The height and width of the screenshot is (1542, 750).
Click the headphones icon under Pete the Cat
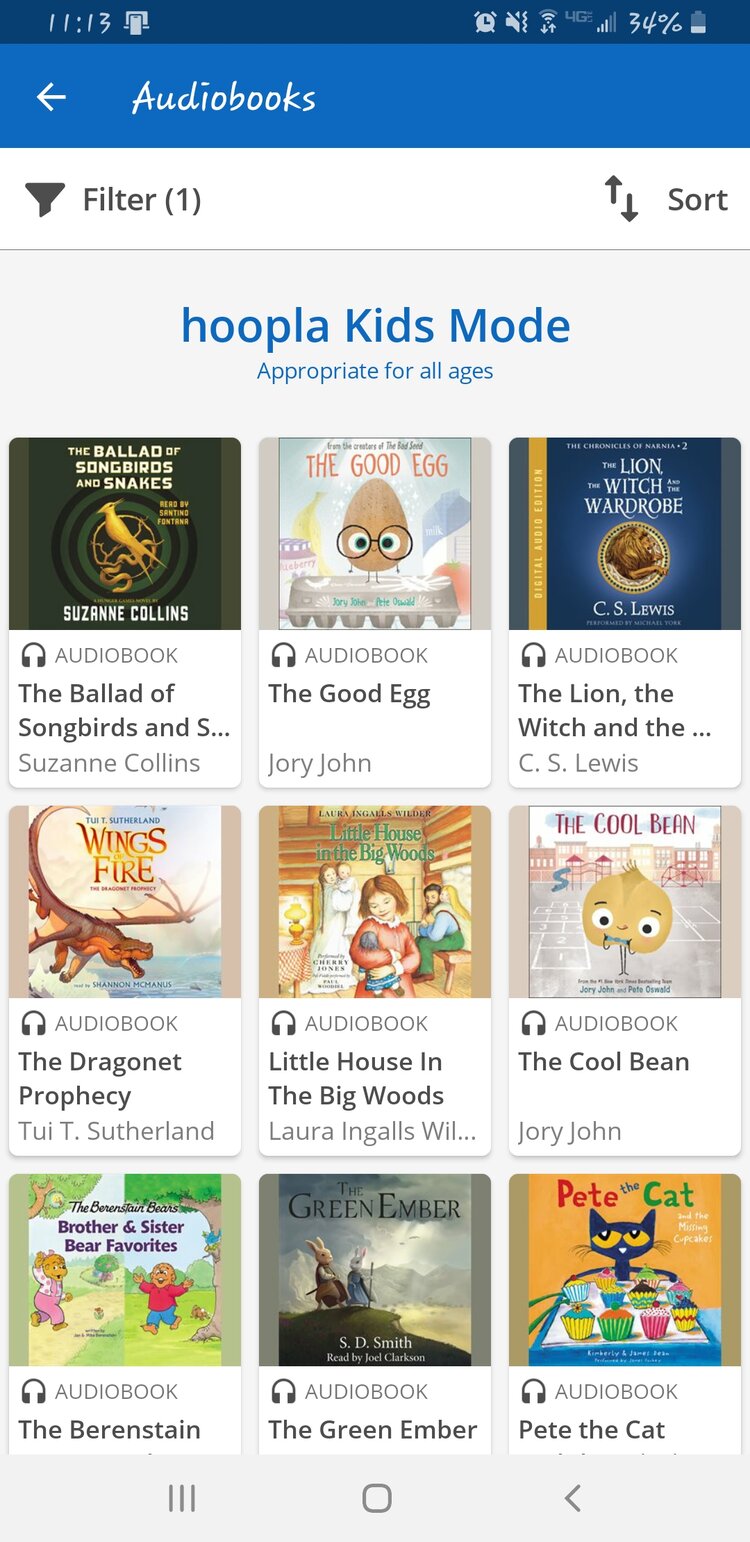(535, 1390)
